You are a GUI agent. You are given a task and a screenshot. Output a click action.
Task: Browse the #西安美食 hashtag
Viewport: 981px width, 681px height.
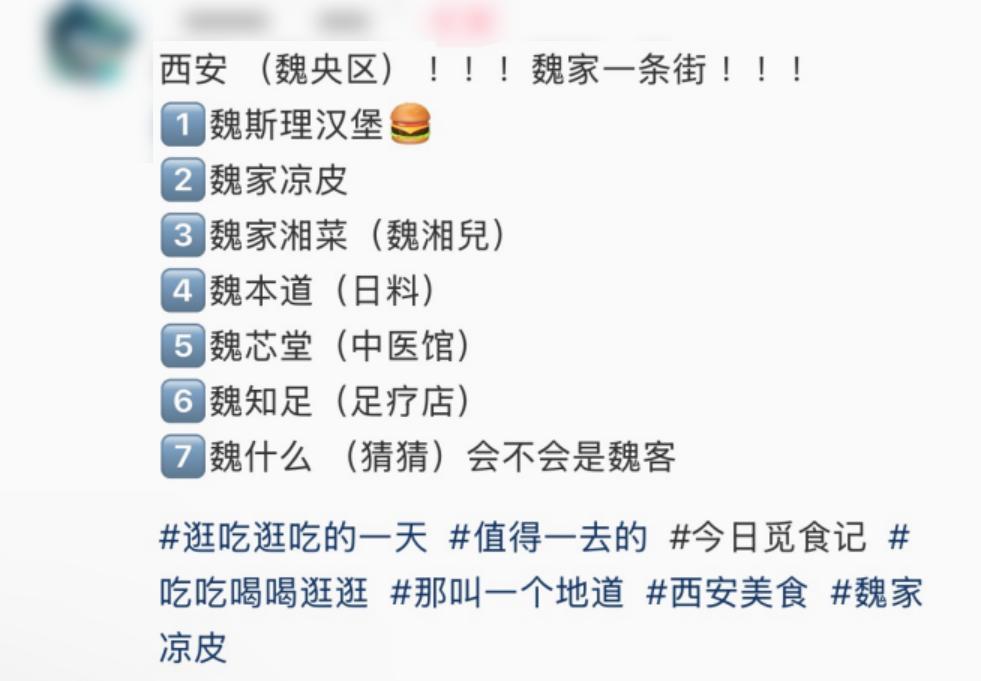coord(726,591)
